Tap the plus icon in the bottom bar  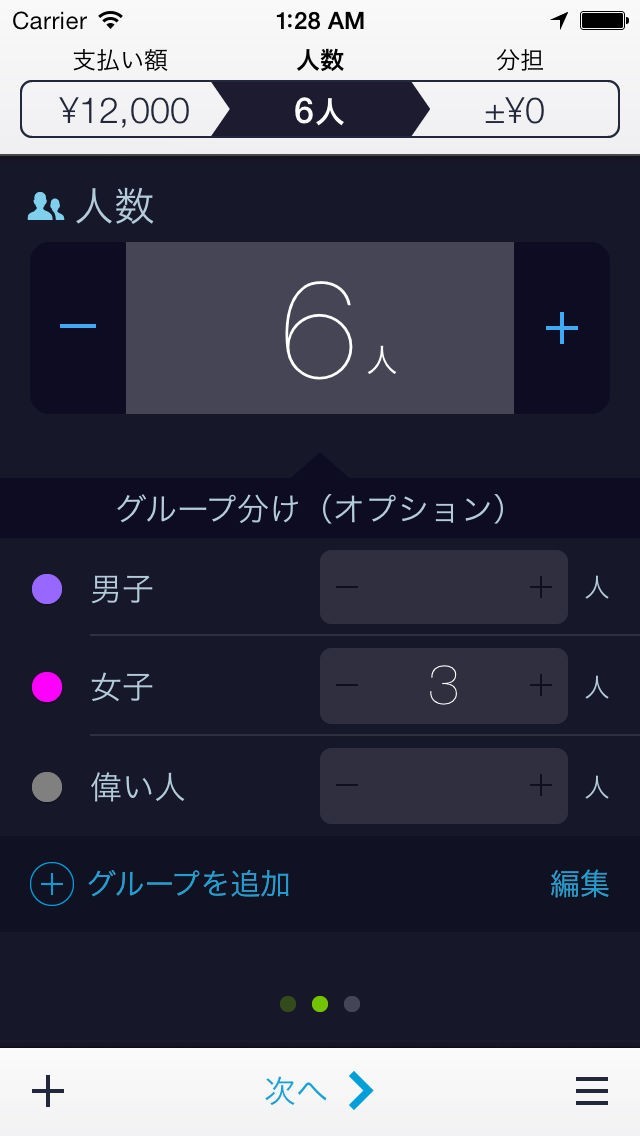pos(48,1091)
